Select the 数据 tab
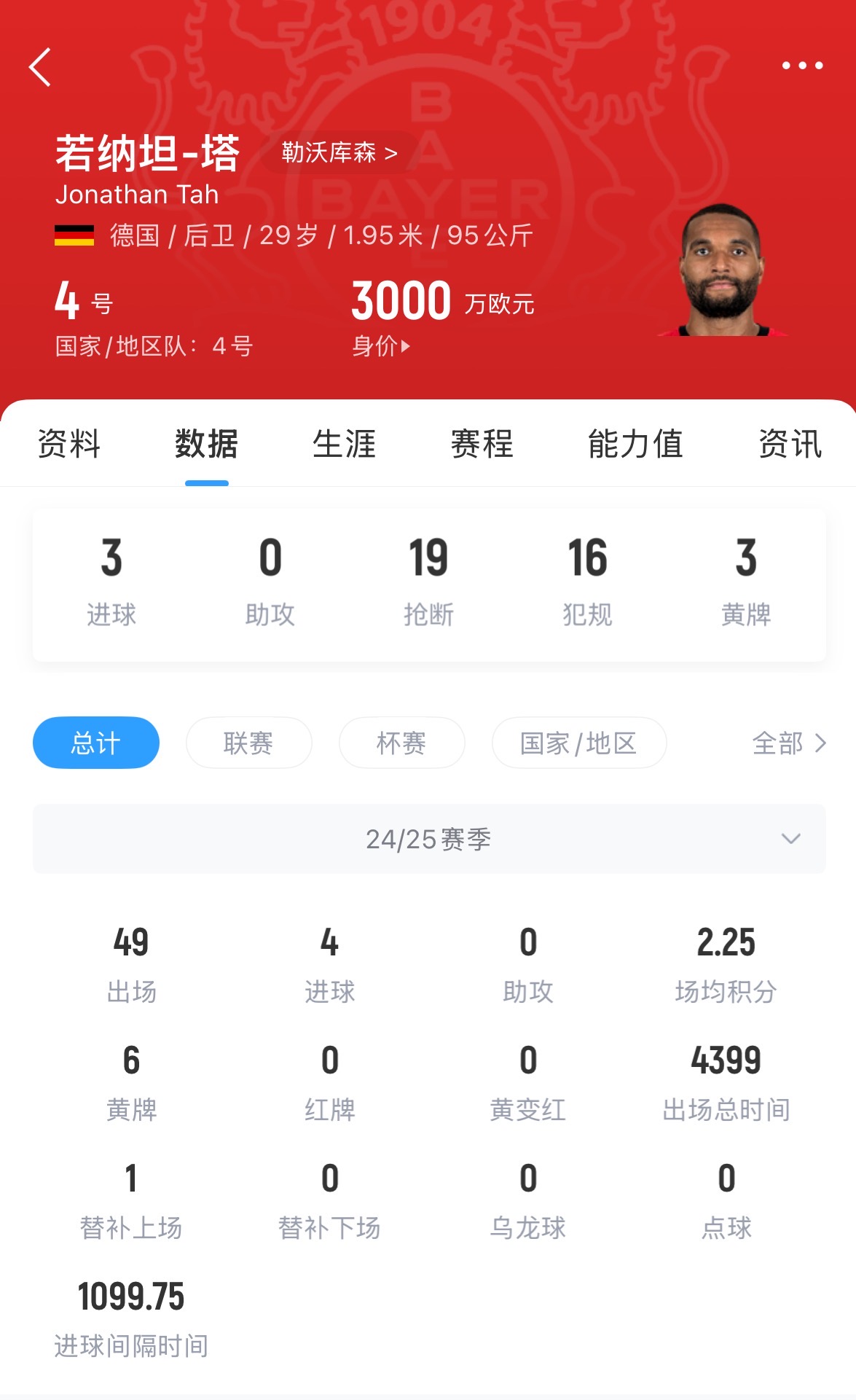 click(206, 444)
